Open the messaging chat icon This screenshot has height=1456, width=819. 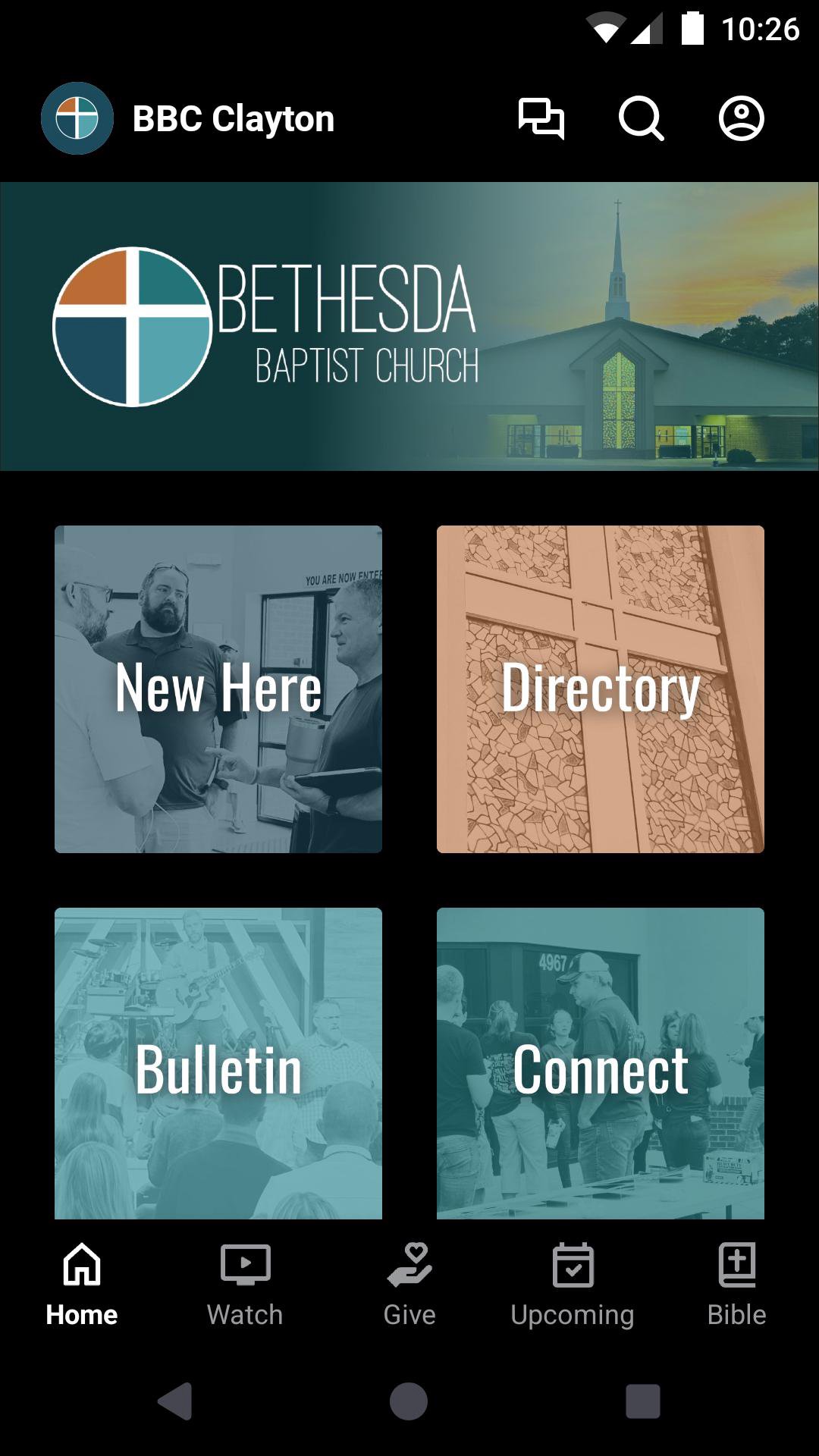541,118
